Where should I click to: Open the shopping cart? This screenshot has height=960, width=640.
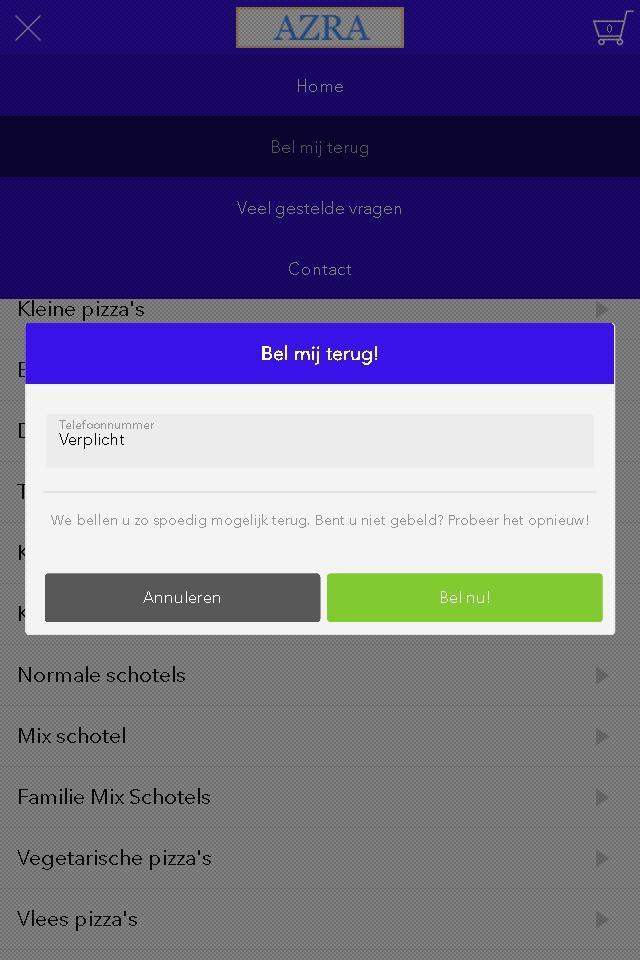(x=610, y=29)
